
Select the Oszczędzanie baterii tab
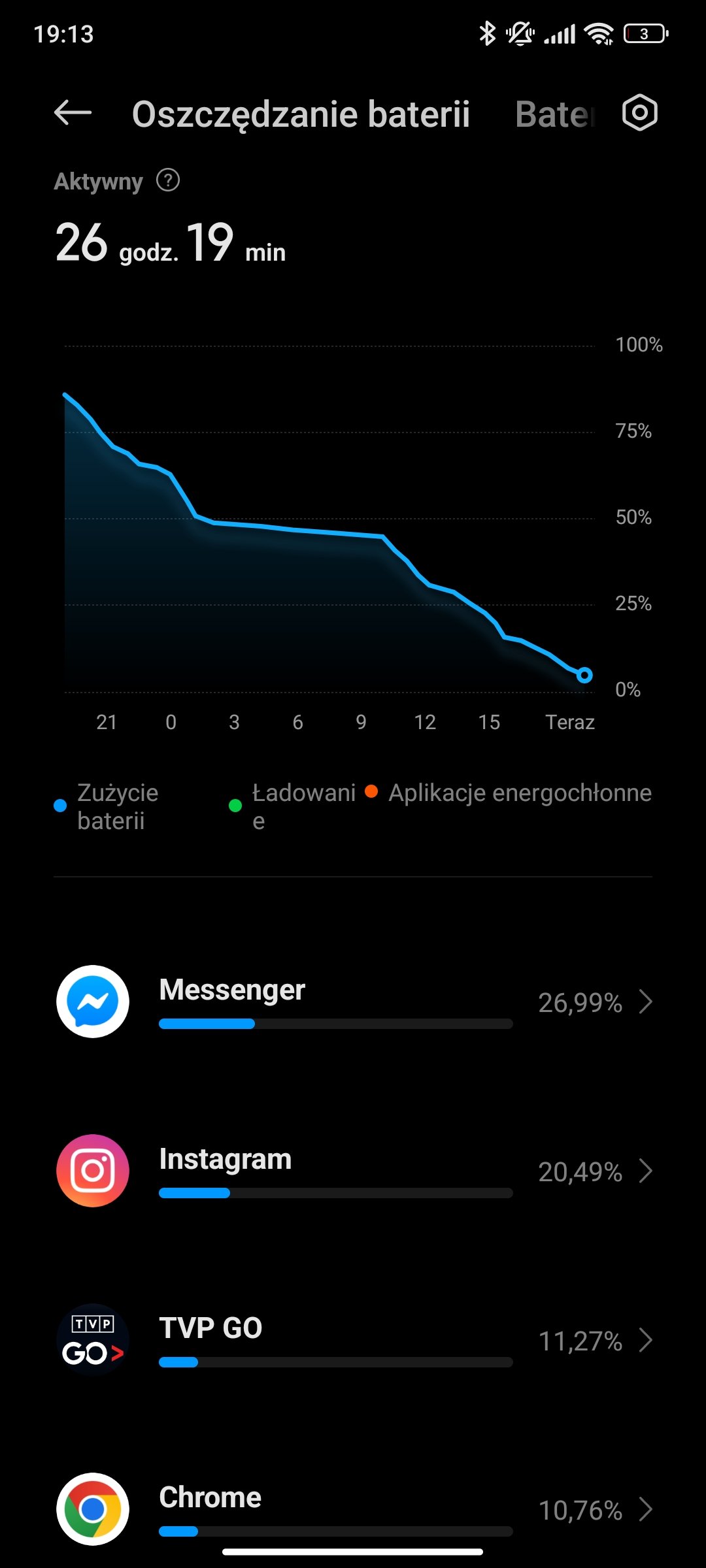coord(301,115)
